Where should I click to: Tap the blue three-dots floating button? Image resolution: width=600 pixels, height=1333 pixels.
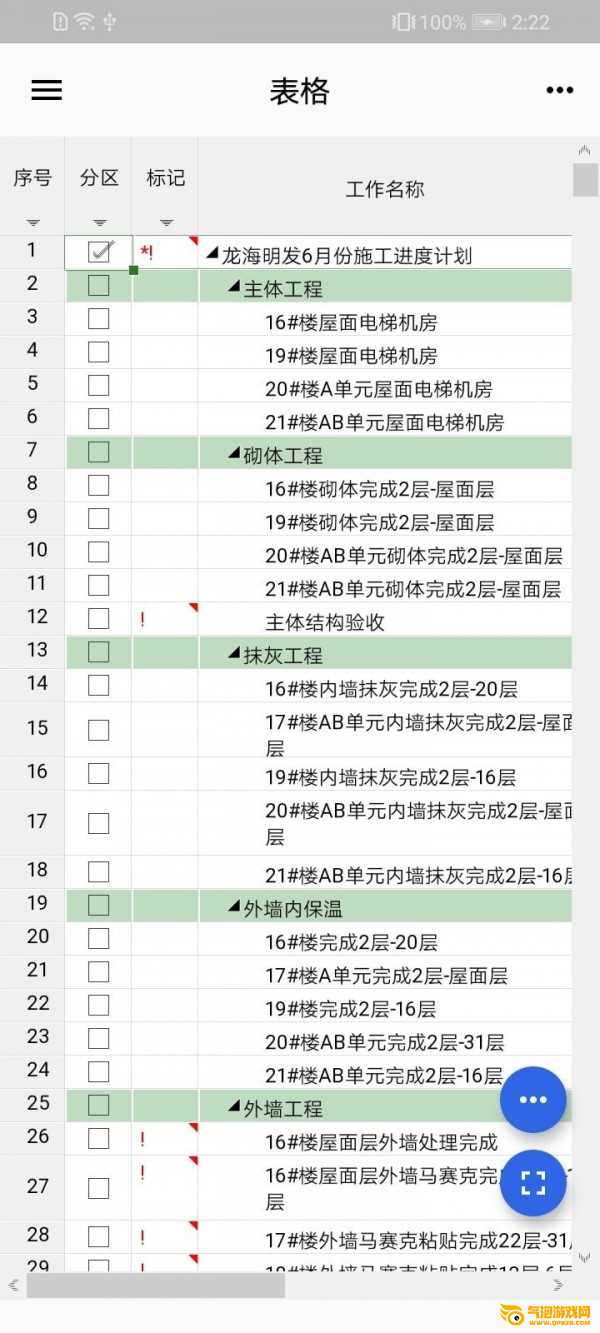click(x=533, y=1100)
